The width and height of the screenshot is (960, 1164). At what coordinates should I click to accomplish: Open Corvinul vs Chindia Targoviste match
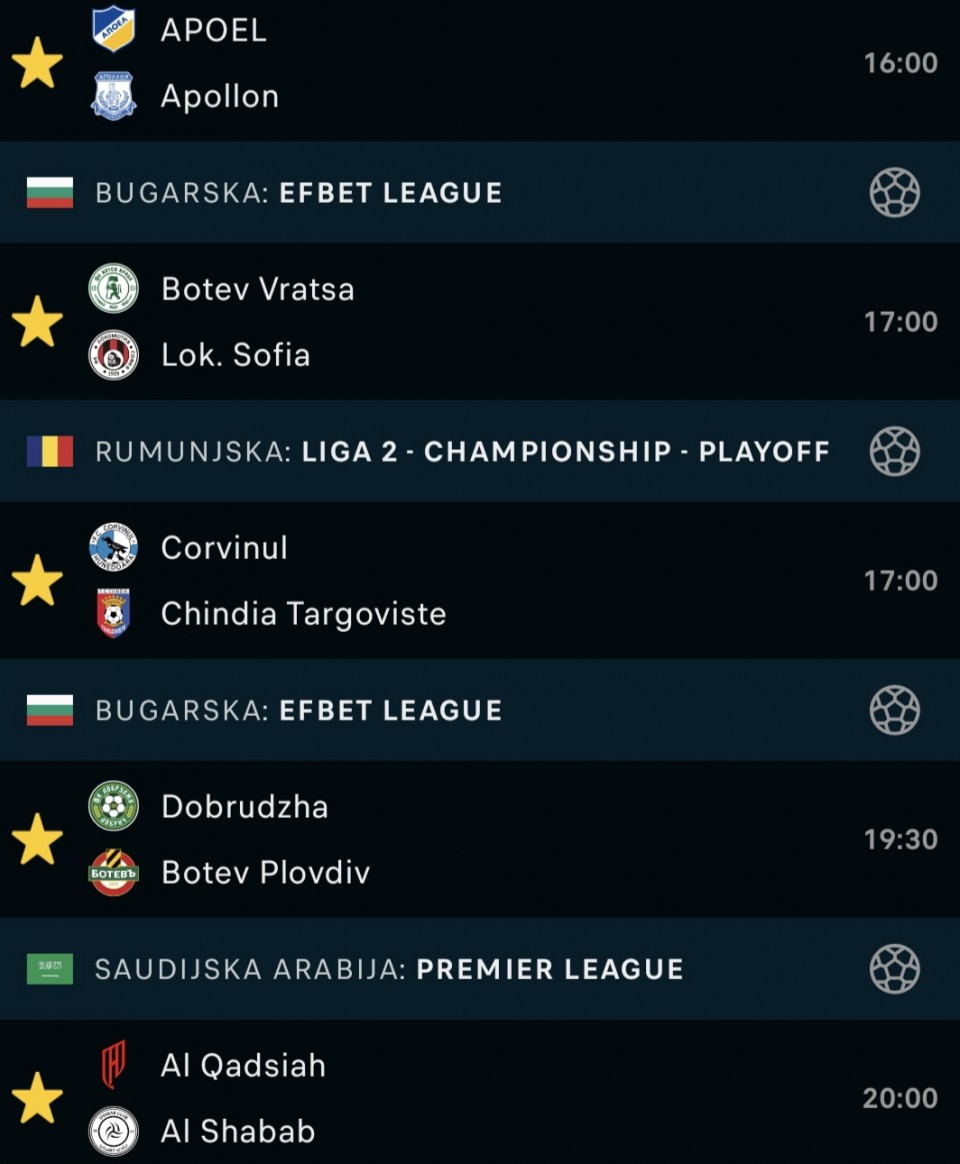[500, 581]
